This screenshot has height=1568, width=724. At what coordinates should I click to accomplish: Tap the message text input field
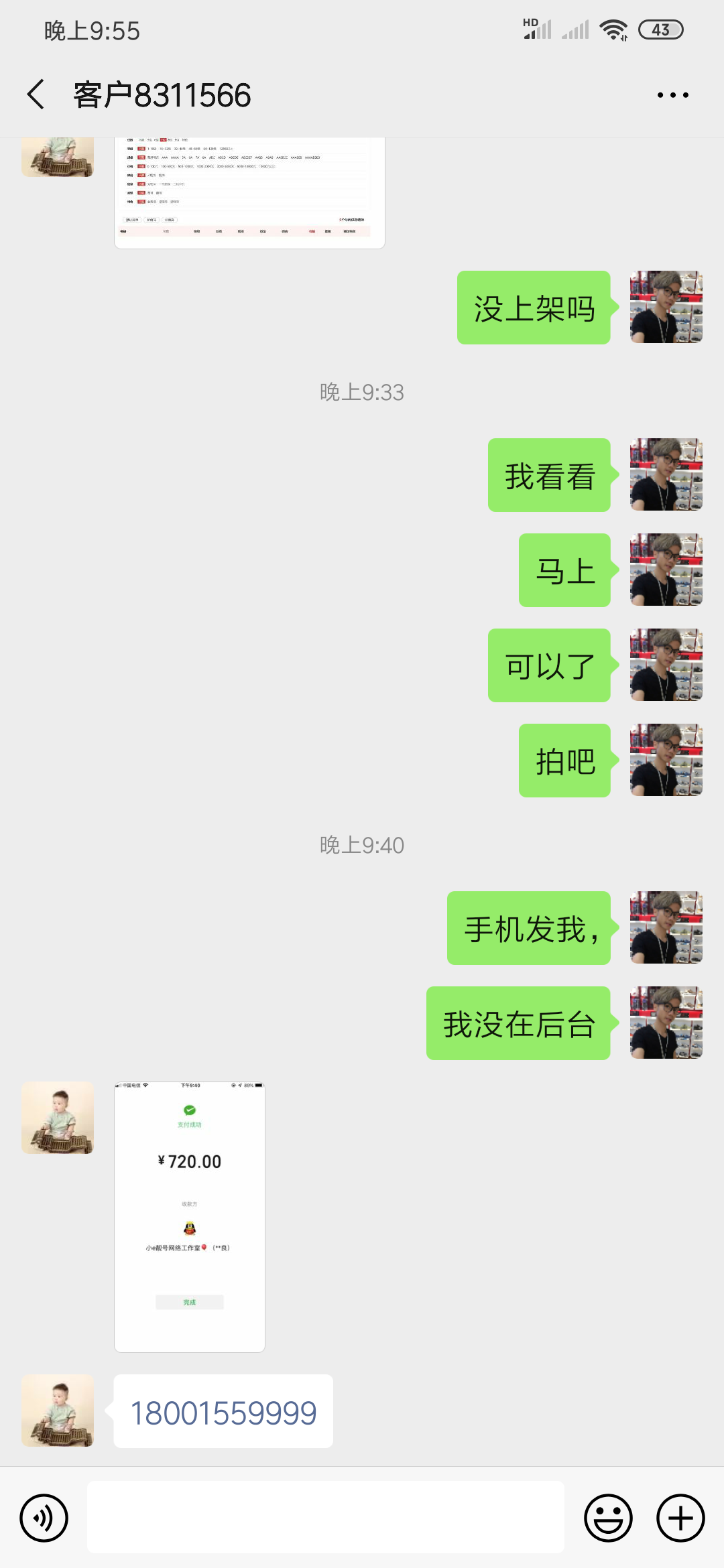(325, 1518)
